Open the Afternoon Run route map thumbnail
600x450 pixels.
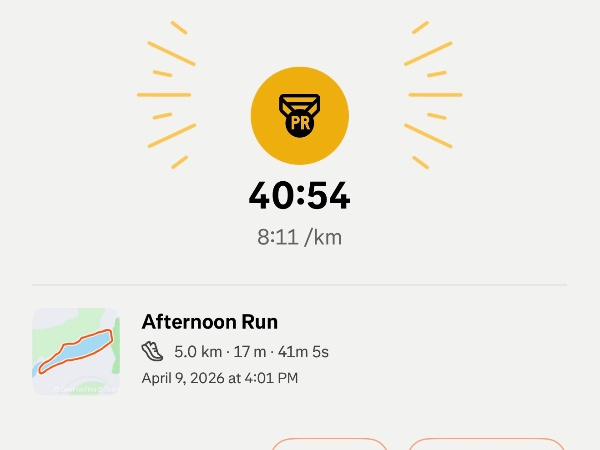[76, 351]
